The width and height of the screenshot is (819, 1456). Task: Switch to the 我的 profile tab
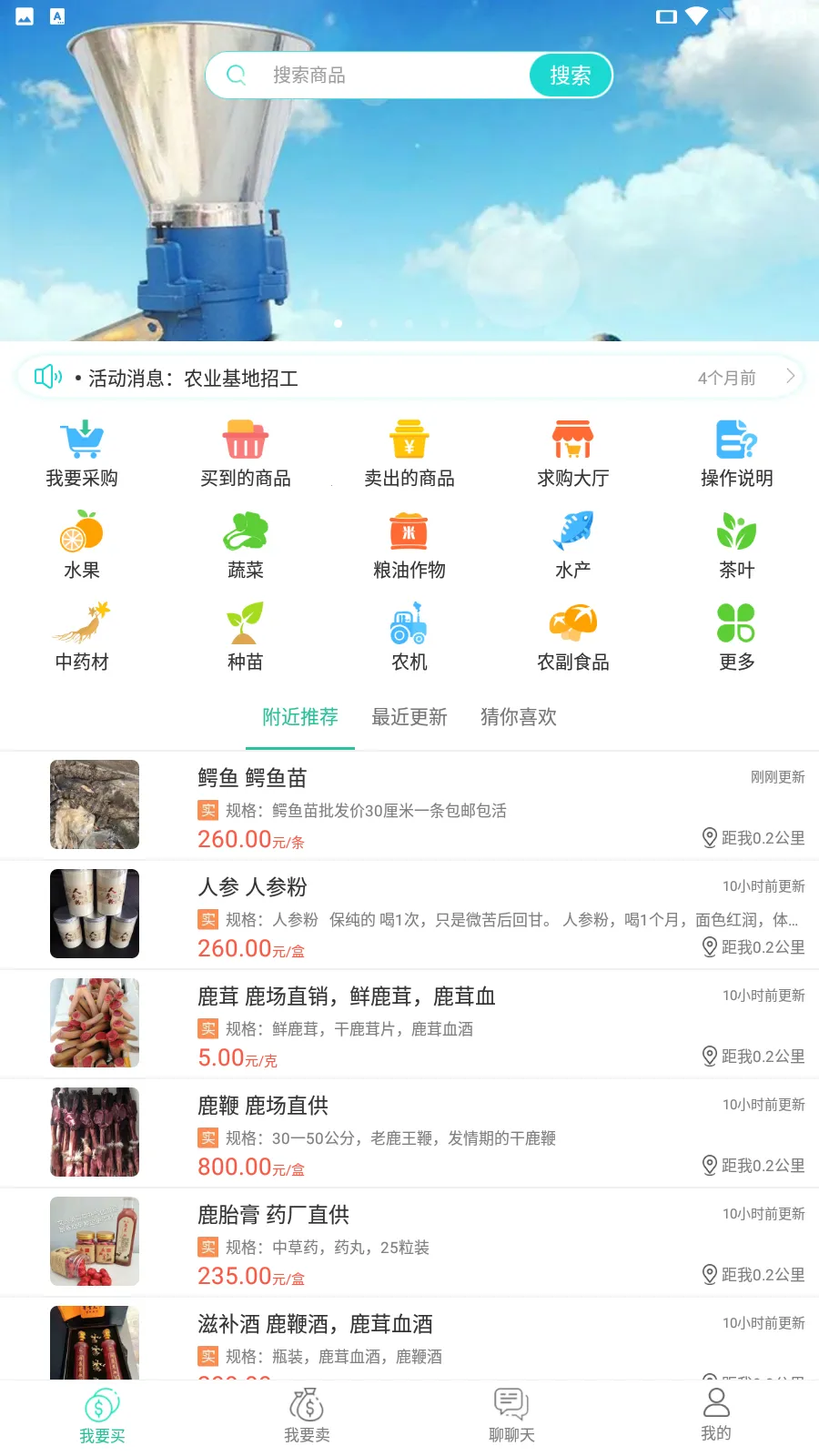point(716,1416)
